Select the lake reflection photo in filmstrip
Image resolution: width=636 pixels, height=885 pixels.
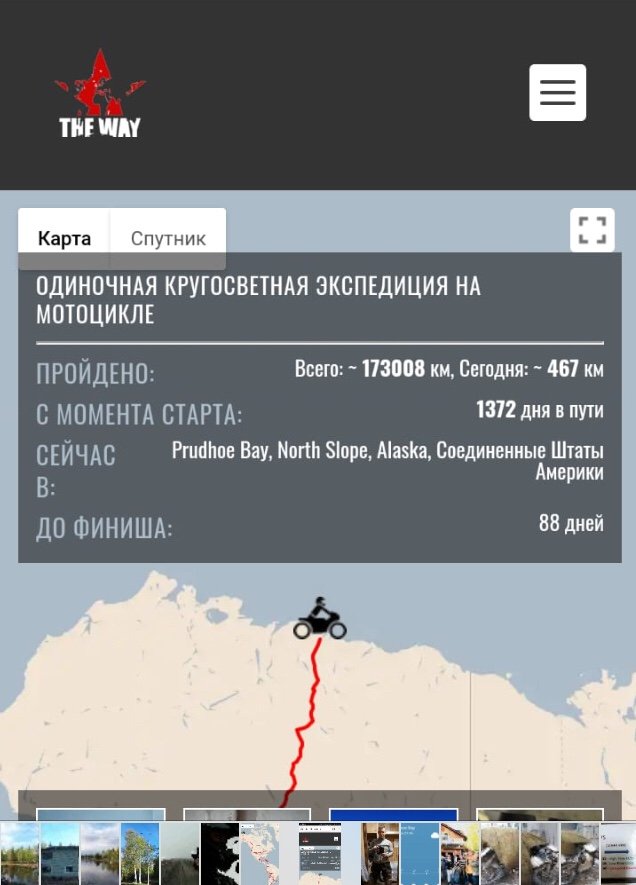99,853
